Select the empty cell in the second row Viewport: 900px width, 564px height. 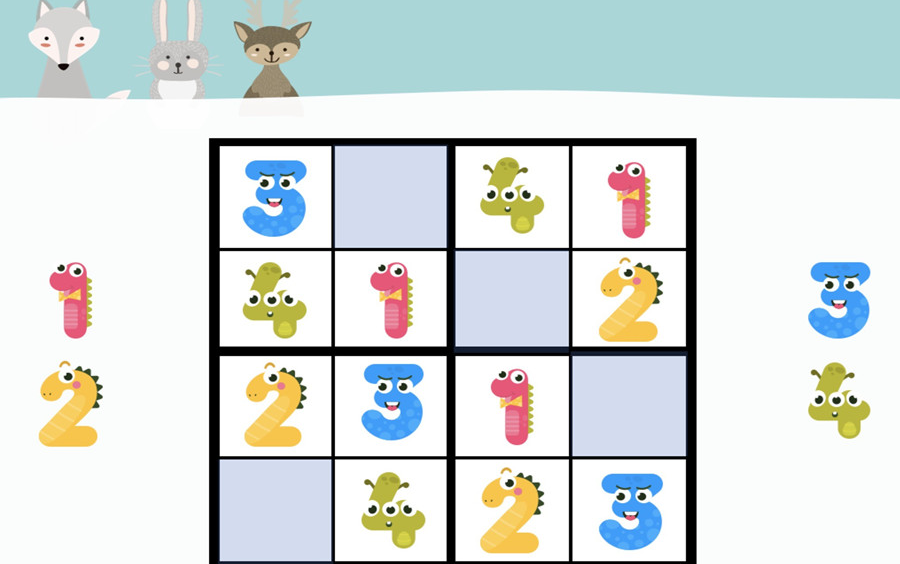click(x=512, y=298)
